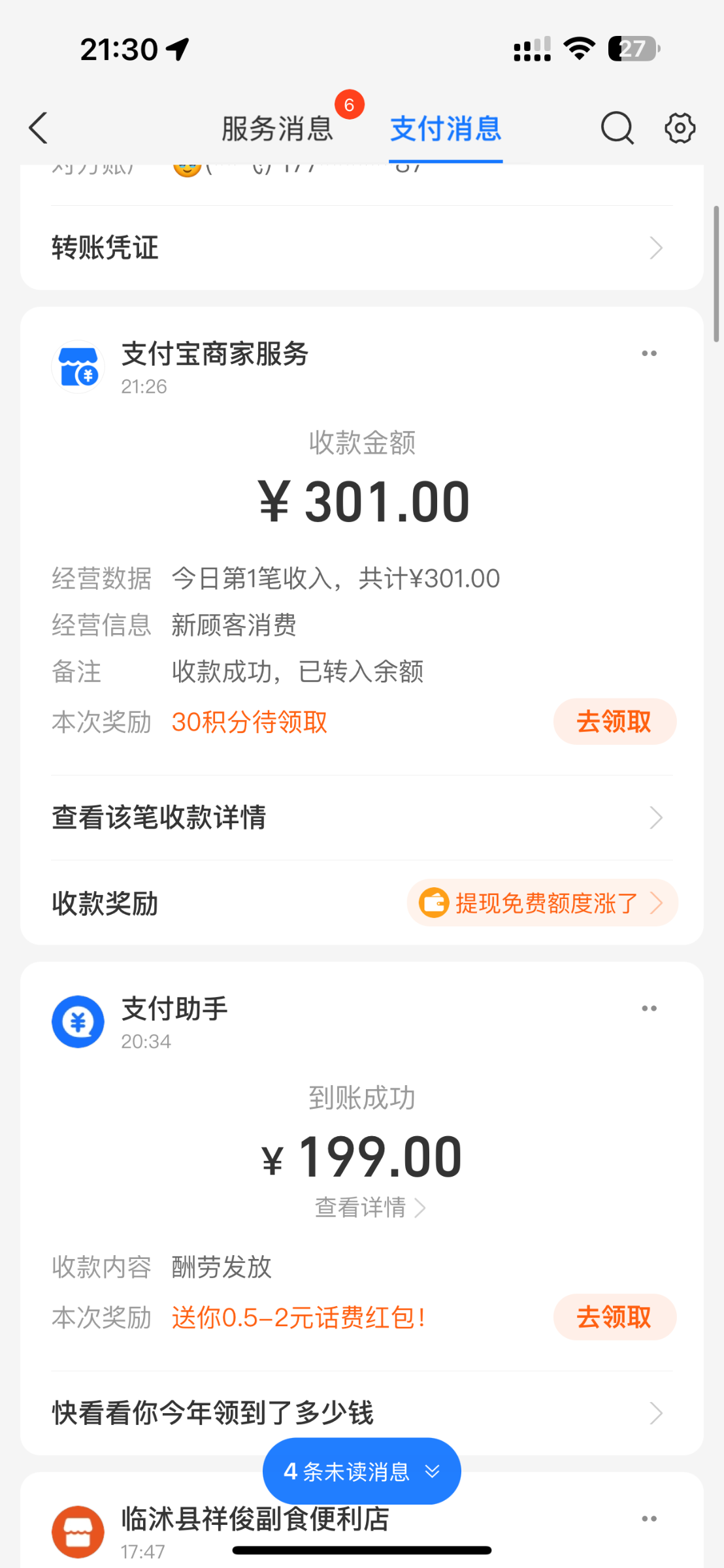
Task: Tap the 查看详情 link under ¥199.00
Action: click(370, 1207)
